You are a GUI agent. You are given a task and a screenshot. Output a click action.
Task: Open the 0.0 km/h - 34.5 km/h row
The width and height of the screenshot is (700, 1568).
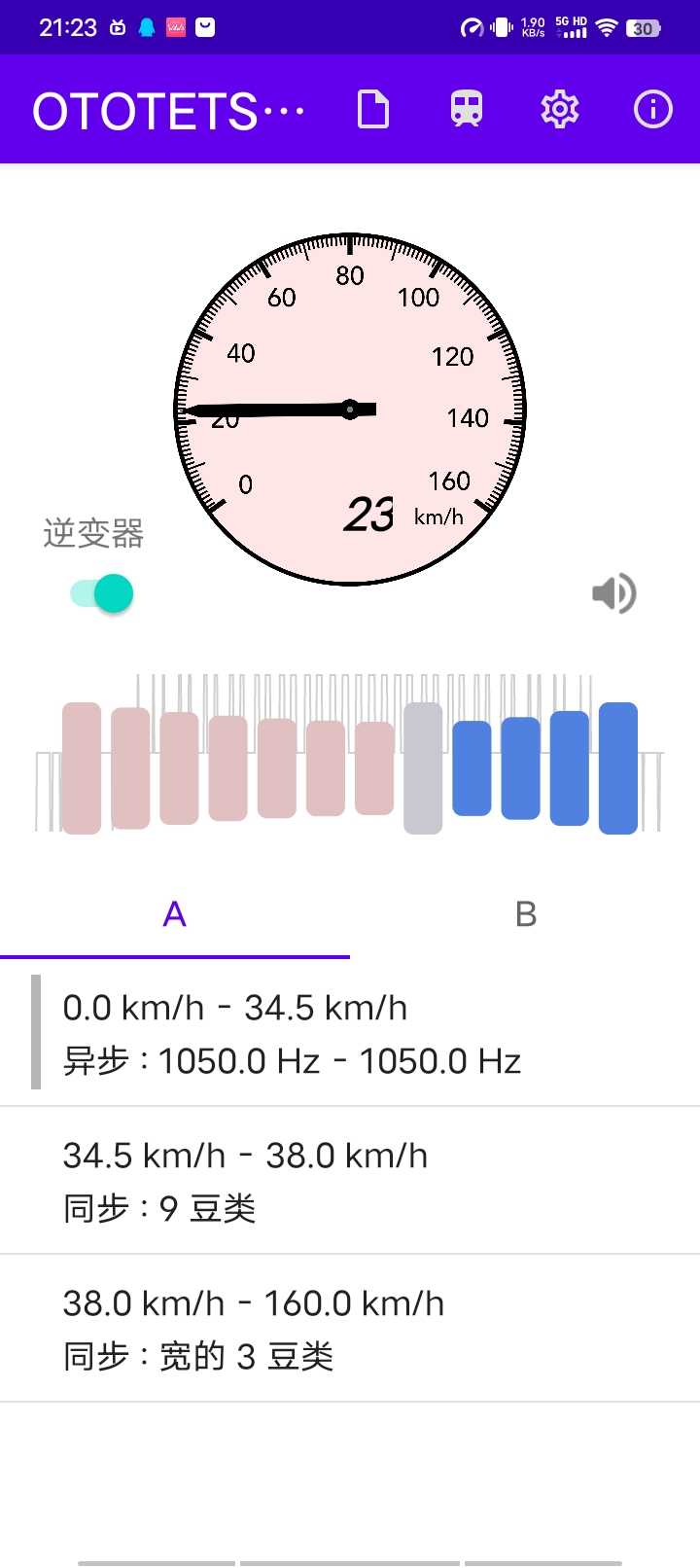pyautogui.click(x=350, y=1033)
